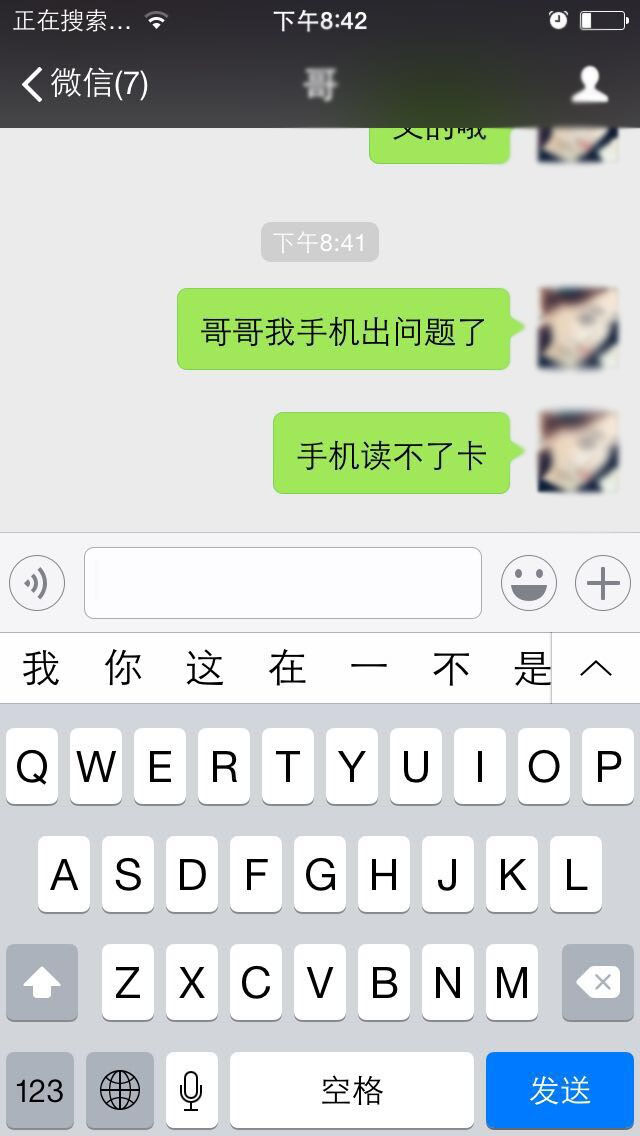Open the chat info profile icon
Image resolution: width=640 pixels, height=1136 pixels.
589,84
